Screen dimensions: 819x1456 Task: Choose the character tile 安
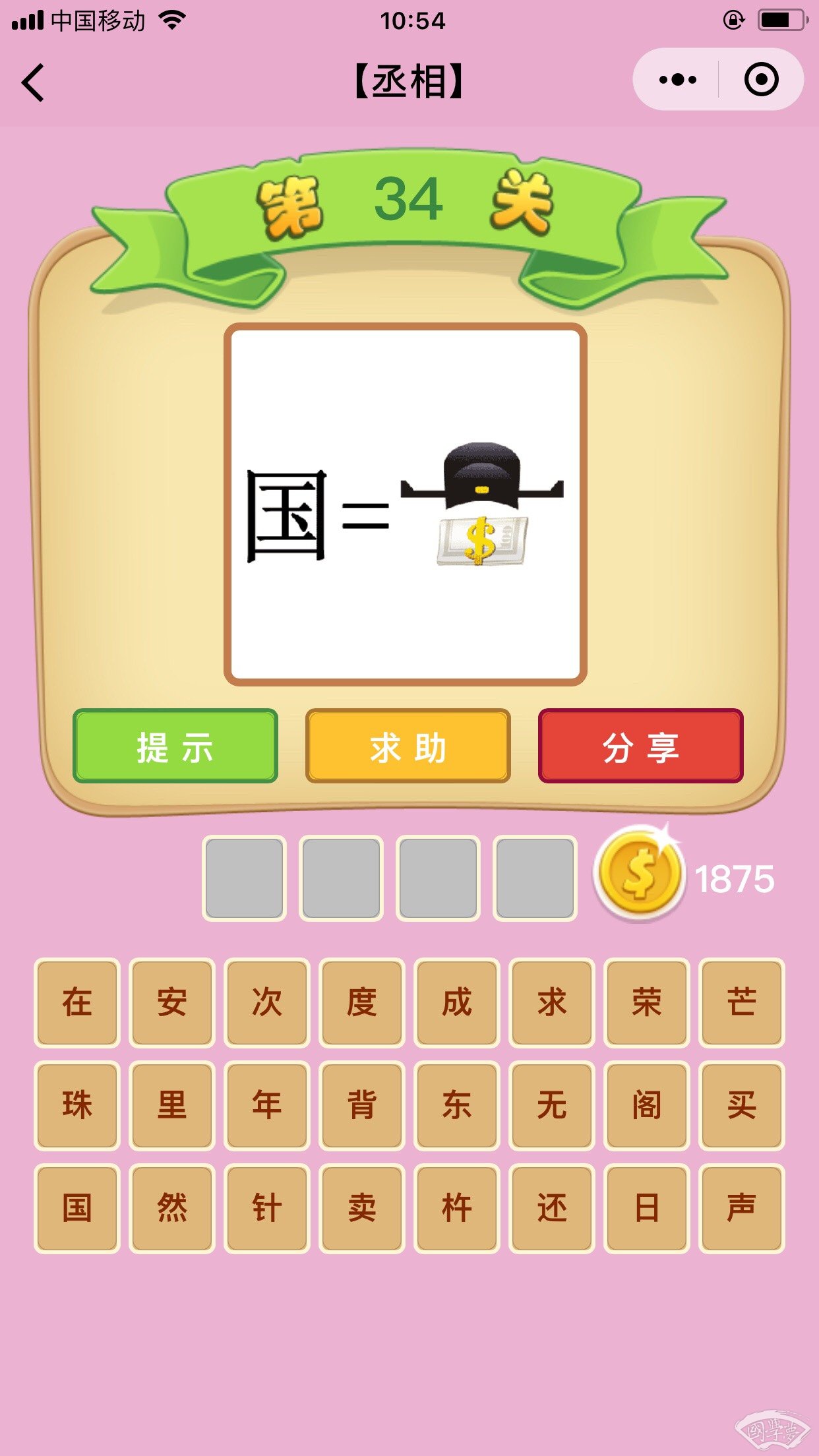coord(172,1002)
